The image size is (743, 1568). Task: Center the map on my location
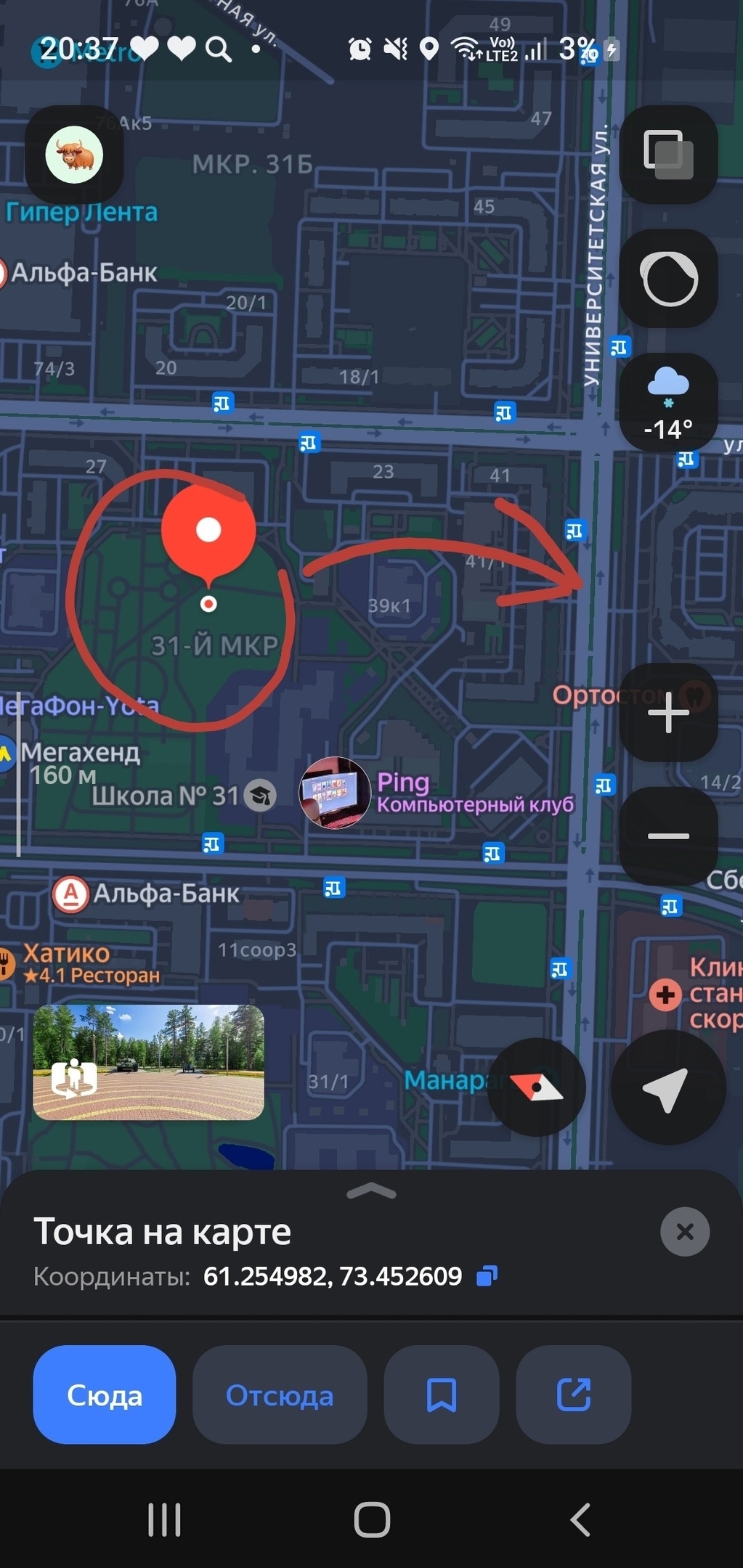[668, 1087]
